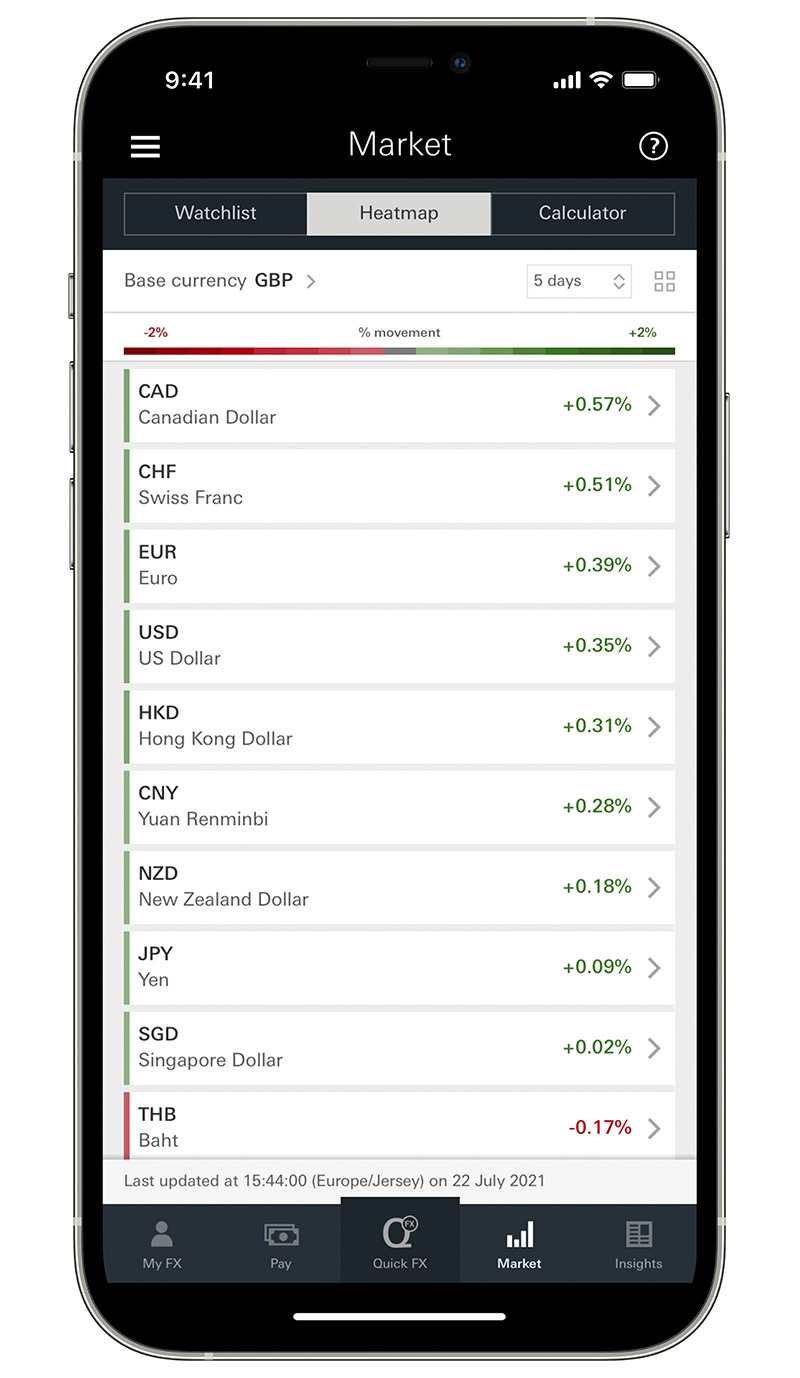Open the Canadian Dollar row
This screenshot has height=1378, width=800.
pyautogui.click(x=399, y=405)
